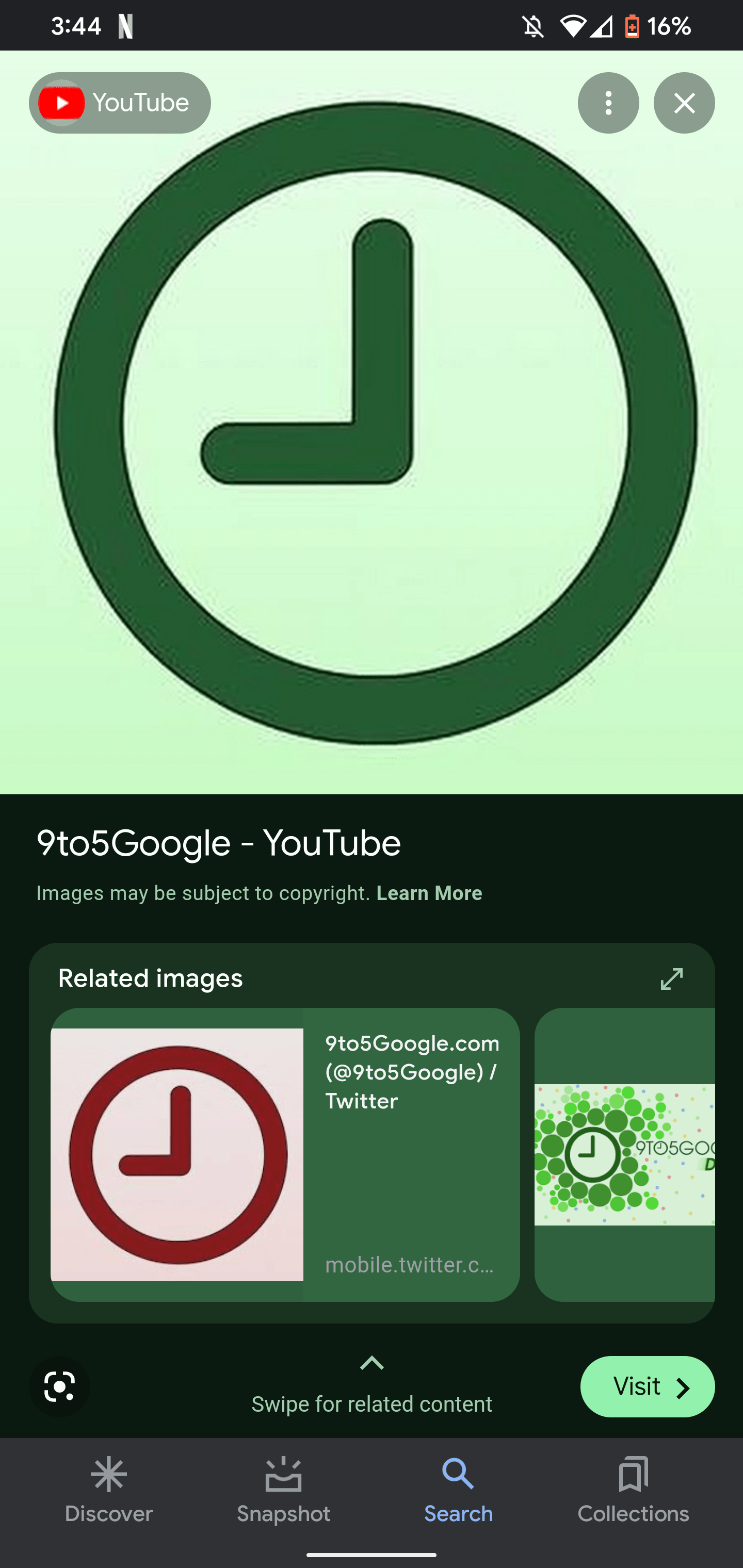Tap the Visit button
This screenshot has width=743, height=1568.
click(x=647, y=1386)
